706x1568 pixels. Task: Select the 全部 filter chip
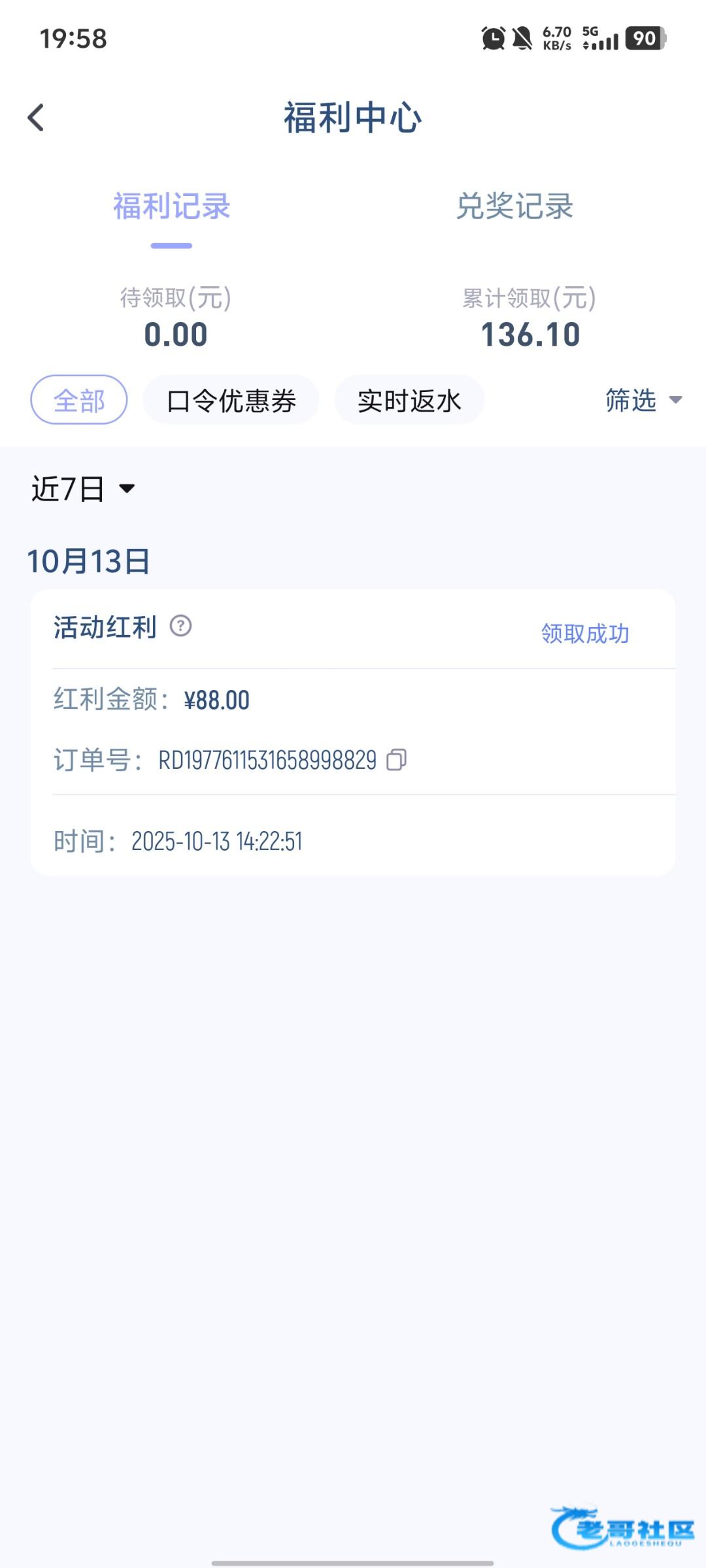pos(79,400)
